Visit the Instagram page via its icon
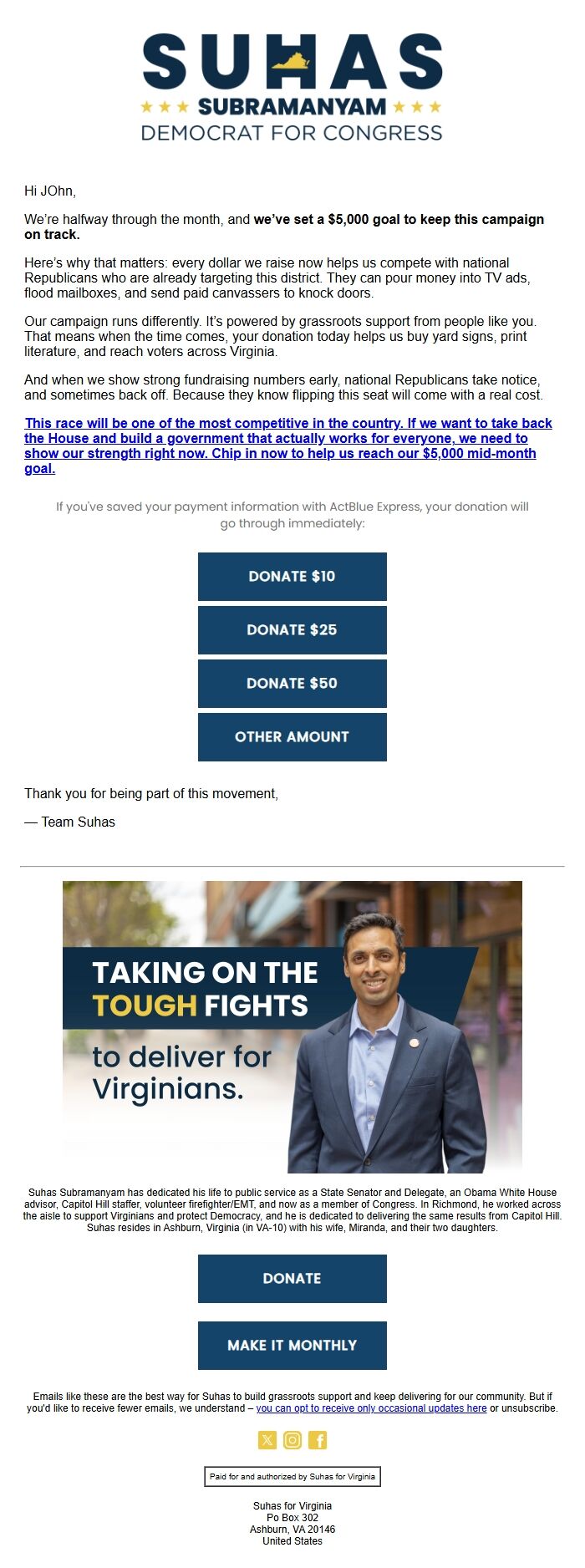This screenshot has width=585, height=1568. click(x=292, y=1439)
